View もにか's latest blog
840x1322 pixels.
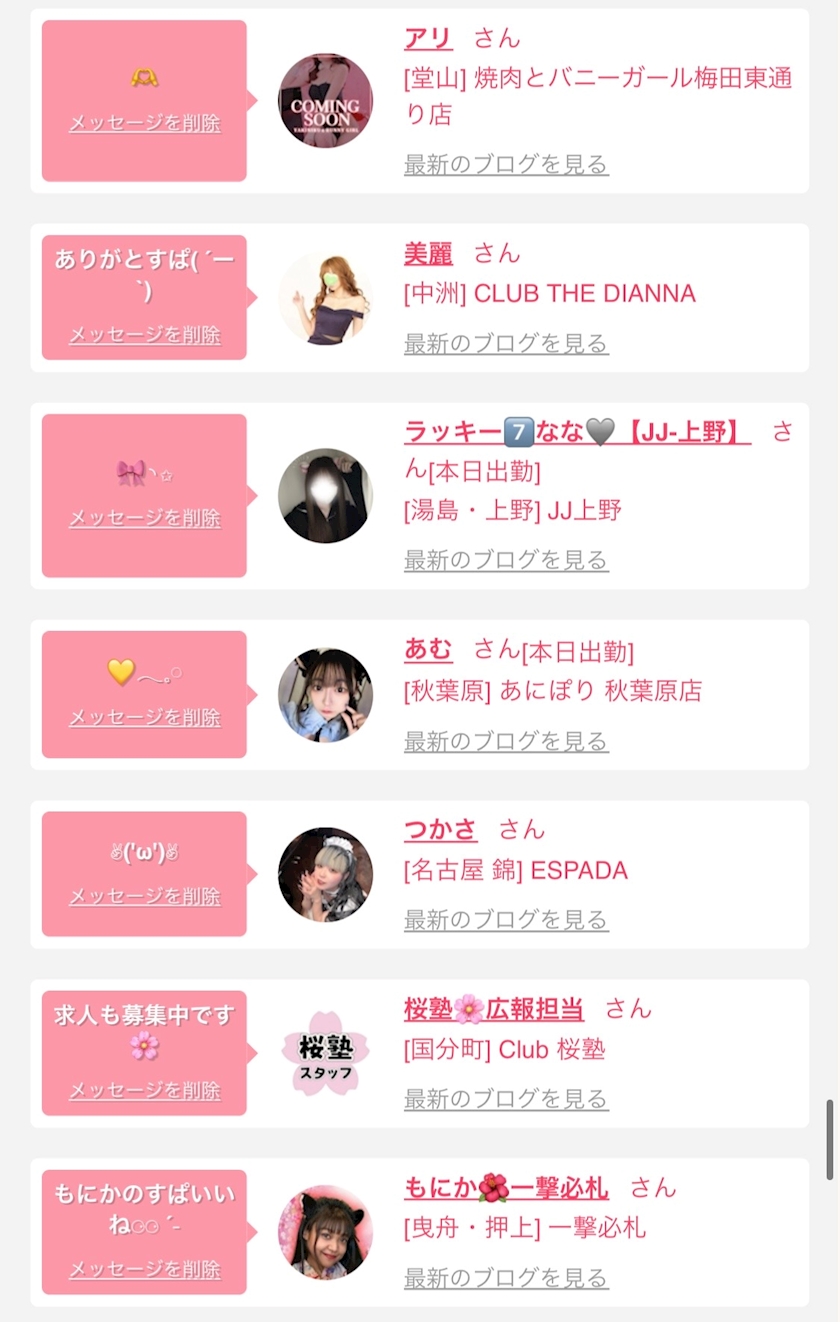pos(506,1277)
